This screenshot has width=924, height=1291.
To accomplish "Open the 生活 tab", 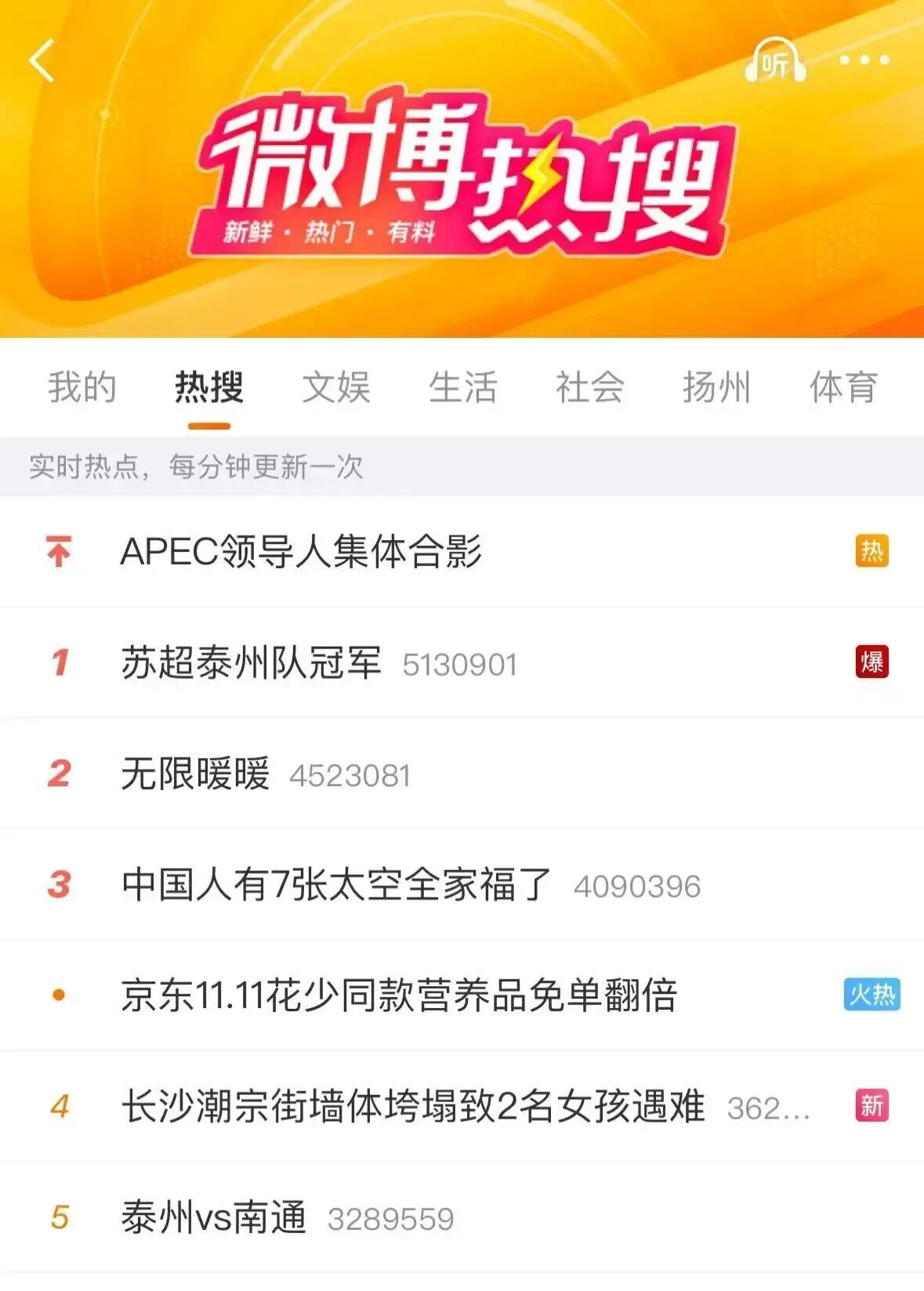I will pos(463,387).
